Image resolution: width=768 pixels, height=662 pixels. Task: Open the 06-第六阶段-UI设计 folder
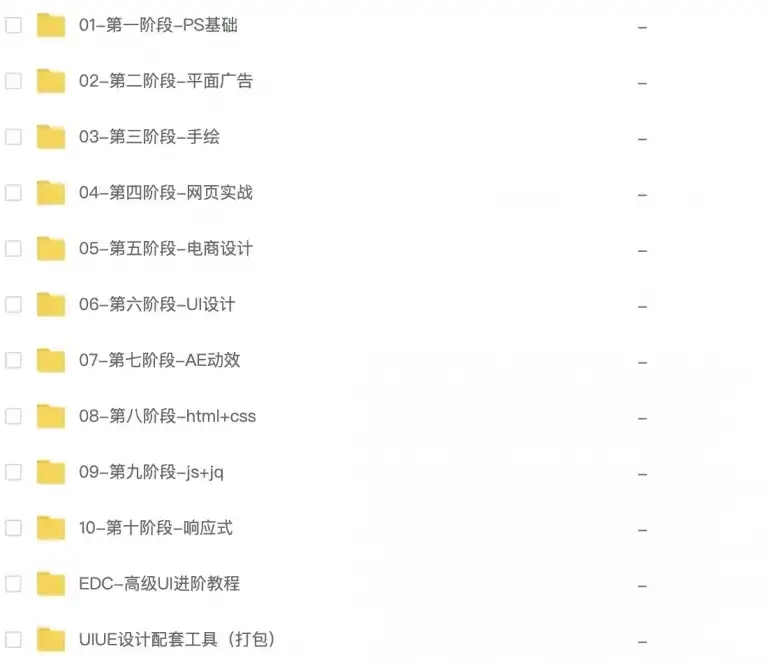pyautogui.click(x=157, y=304)
